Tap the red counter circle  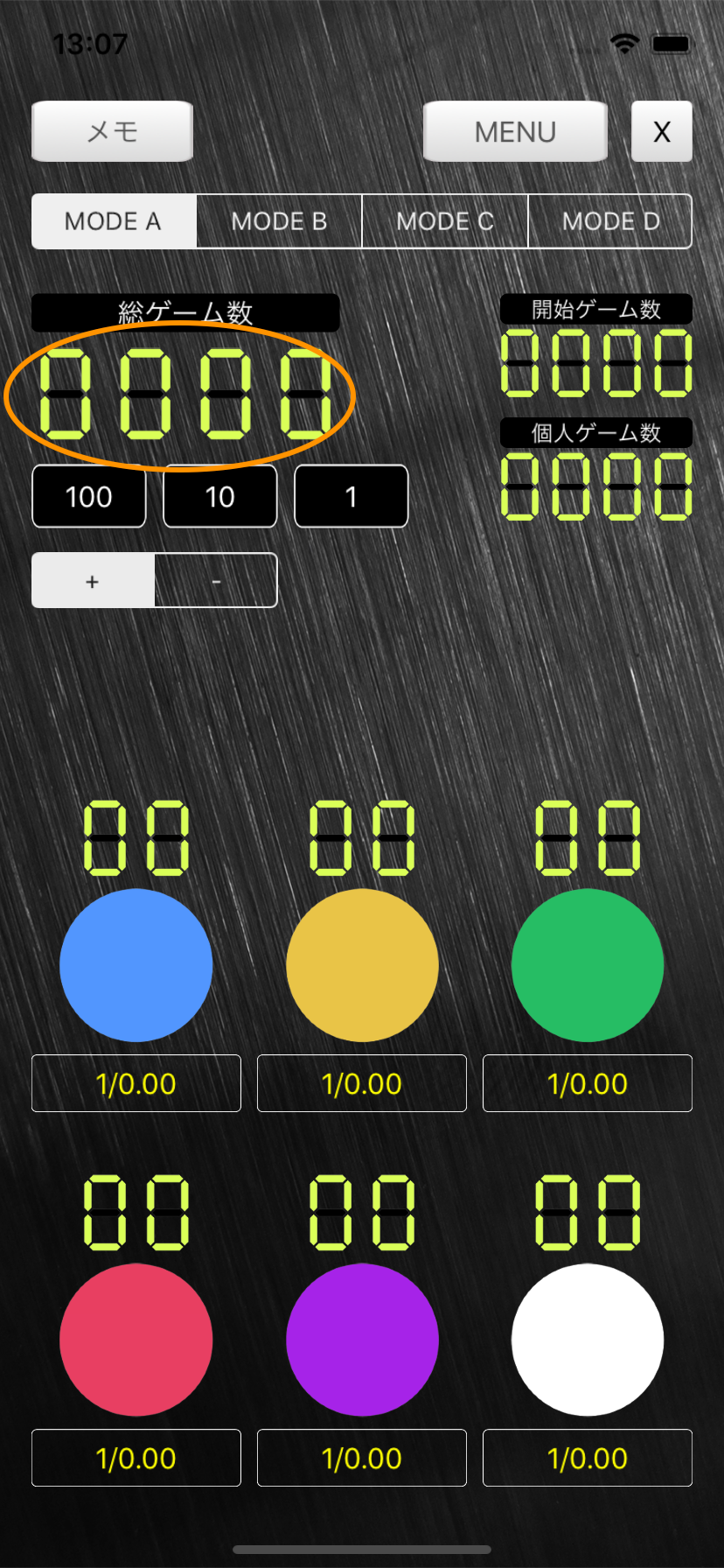click(136, 1340)
